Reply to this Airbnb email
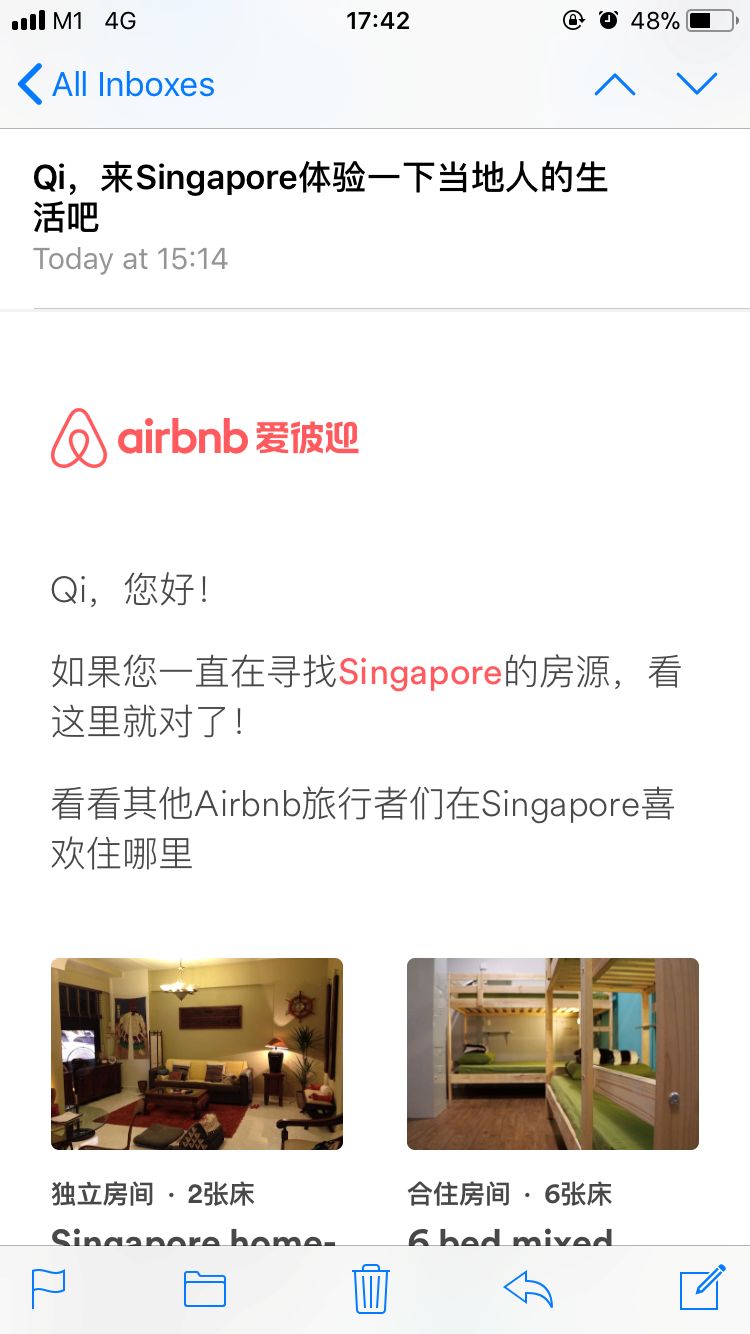 pos(528,1288)
